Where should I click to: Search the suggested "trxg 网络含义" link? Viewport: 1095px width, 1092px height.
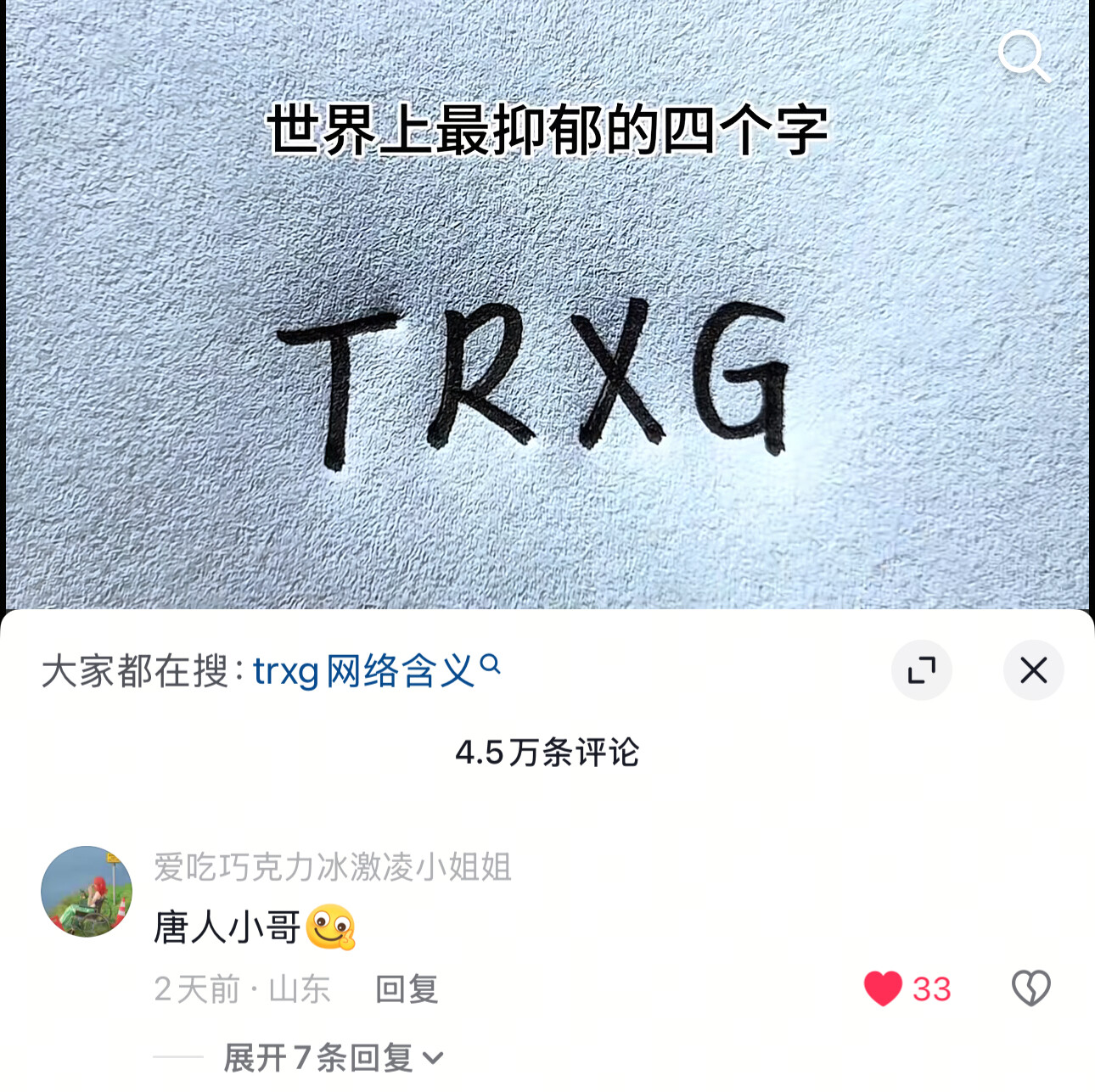click(373, 671)
